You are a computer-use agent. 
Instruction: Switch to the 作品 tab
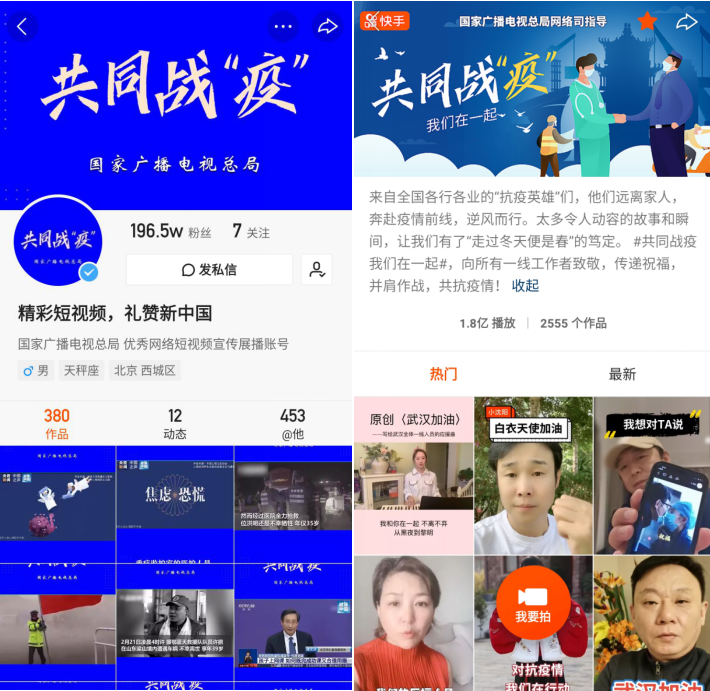pyautogui.click(x=57, y=424)
